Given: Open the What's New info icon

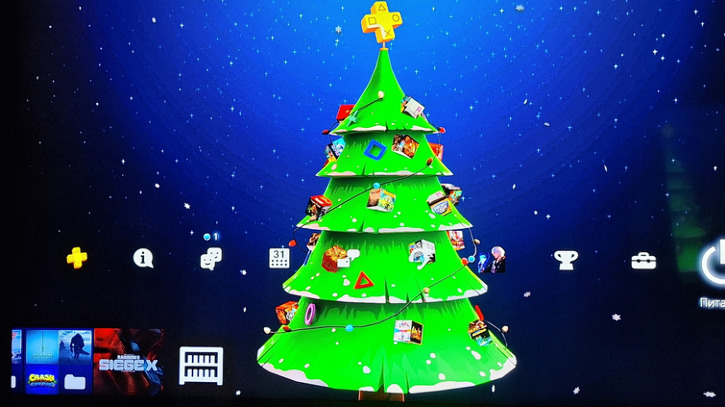Looking at the screenshot, I should click(x=143, y=258).
